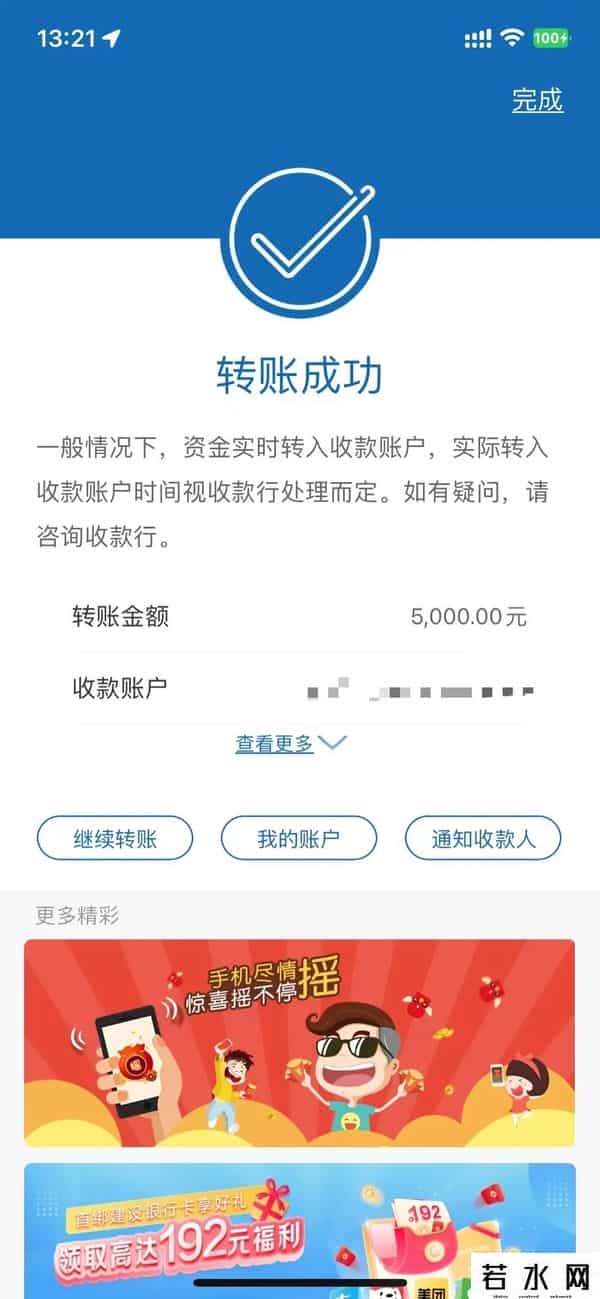Select 通知收款人

[483, 838]
